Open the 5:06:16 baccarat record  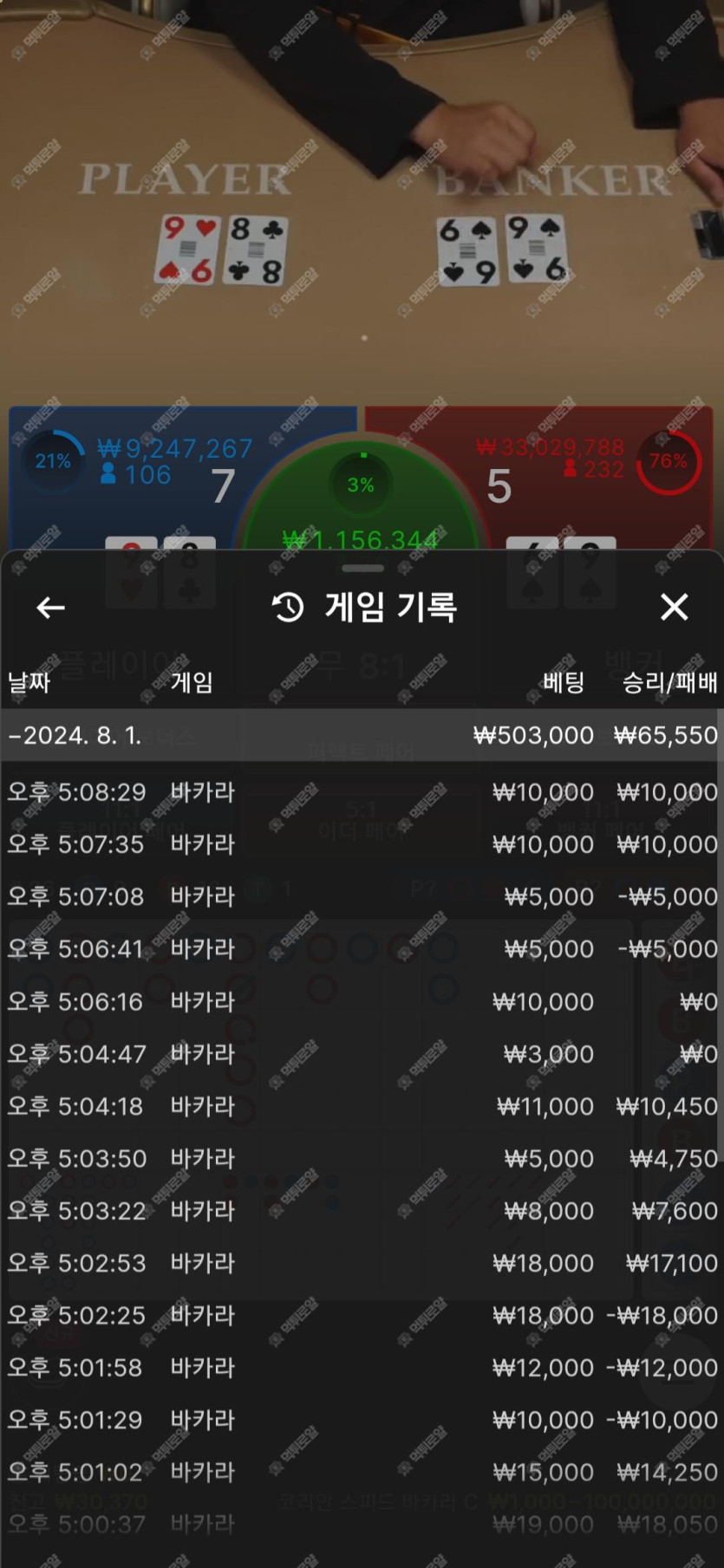click(x=362, y=1002)
